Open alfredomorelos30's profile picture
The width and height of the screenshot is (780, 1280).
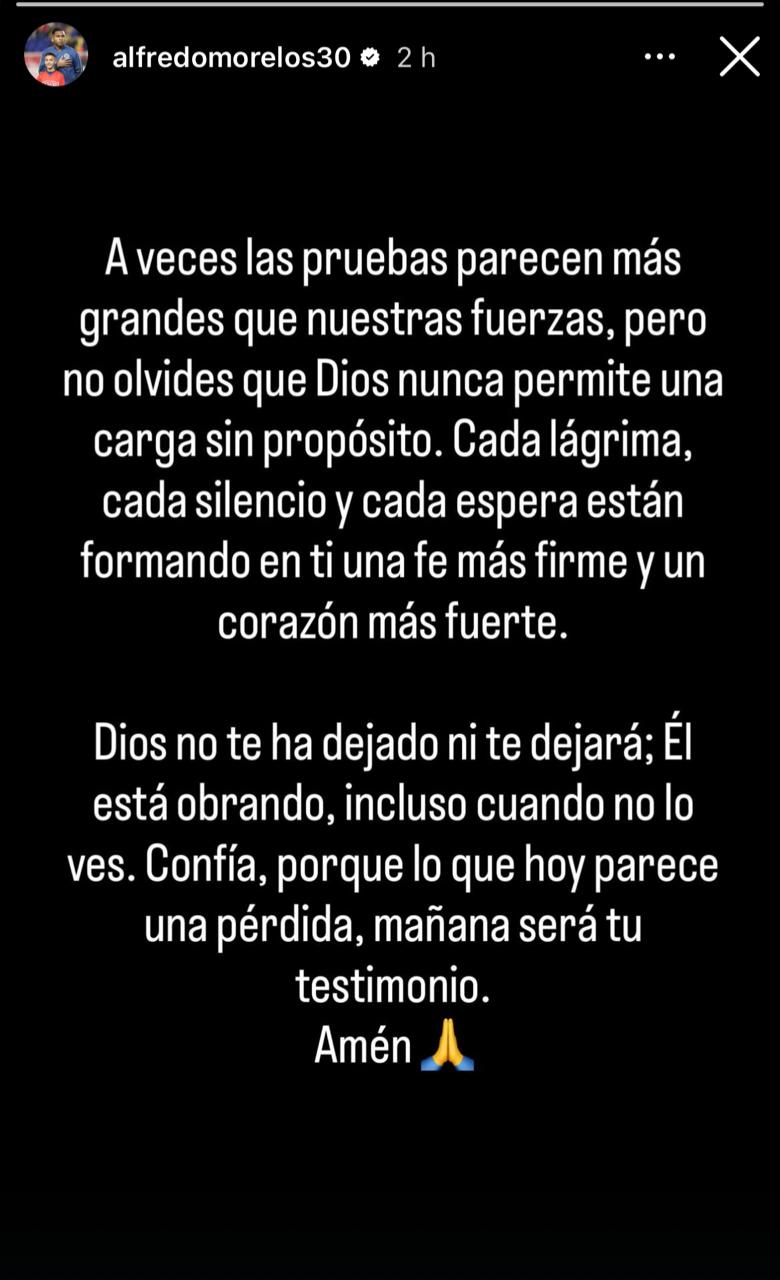[56, 56]
